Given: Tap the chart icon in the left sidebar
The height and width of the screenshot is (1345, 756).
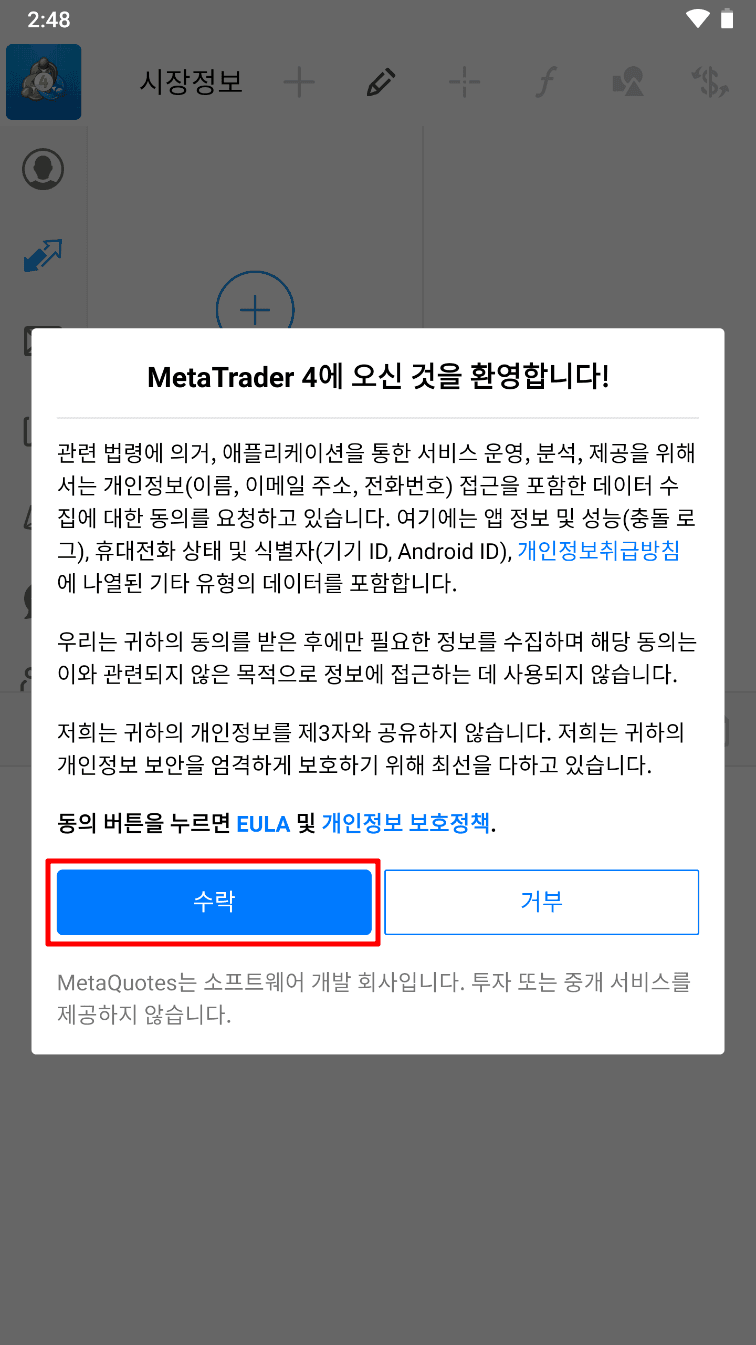Looking at the screenshot, I should point(43,341).
